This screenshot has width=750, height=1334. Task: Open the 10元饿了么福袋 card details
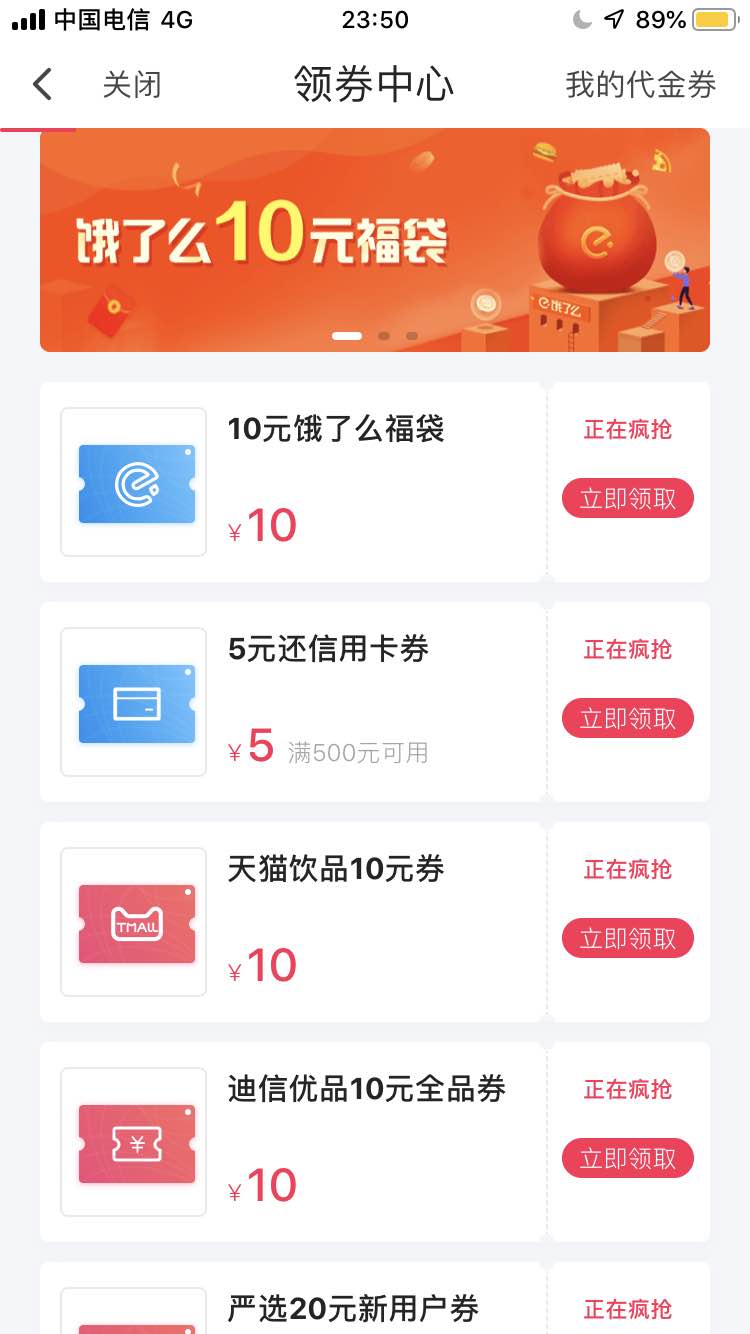click(x=293, y=482)
